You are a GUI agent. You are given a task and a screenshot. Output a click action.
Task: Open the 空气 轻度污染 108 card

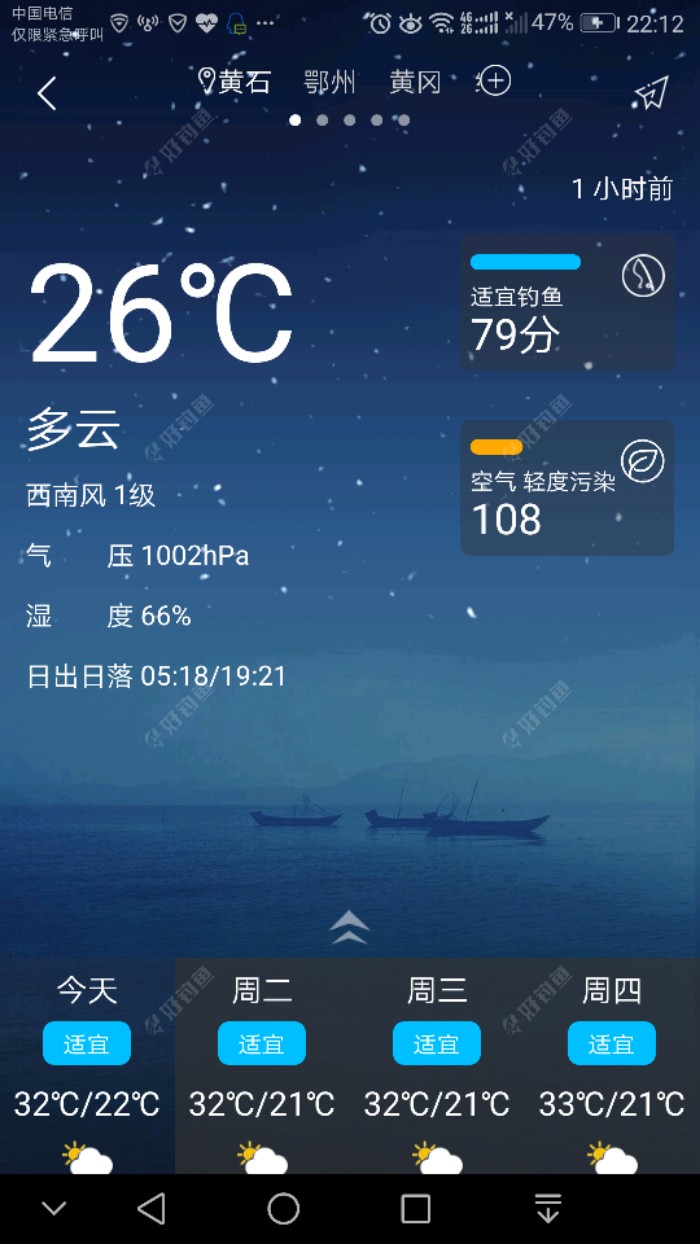[x=566, y=488]
